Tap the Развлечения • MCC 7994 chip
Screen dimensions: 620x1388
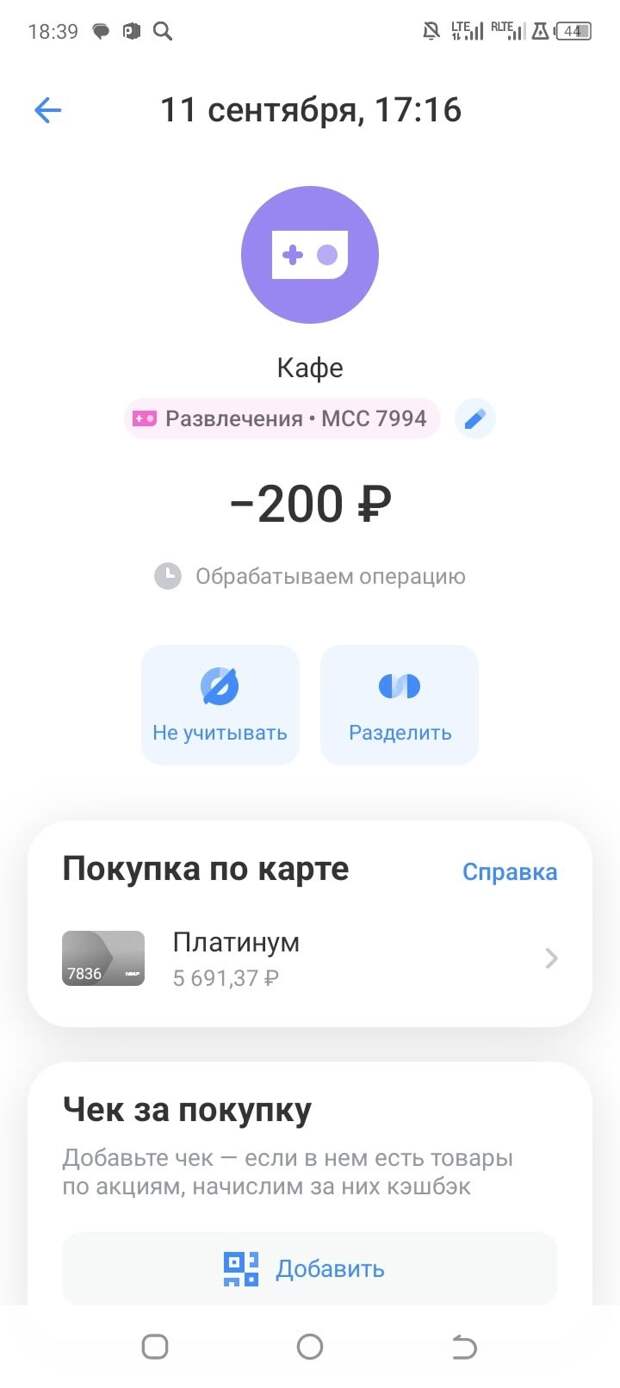282,419
